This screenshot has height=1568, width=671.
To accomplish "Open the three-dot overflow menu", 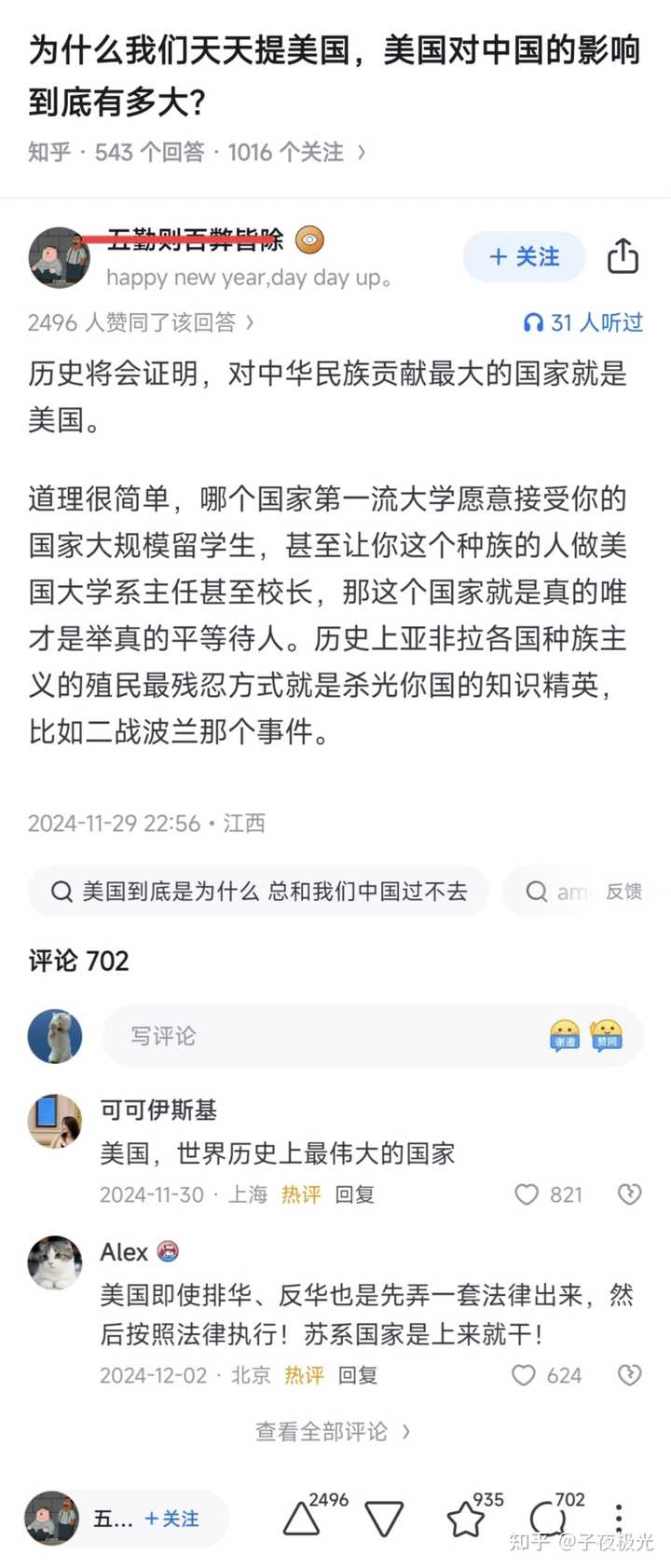I will (x=619, y=1519).
